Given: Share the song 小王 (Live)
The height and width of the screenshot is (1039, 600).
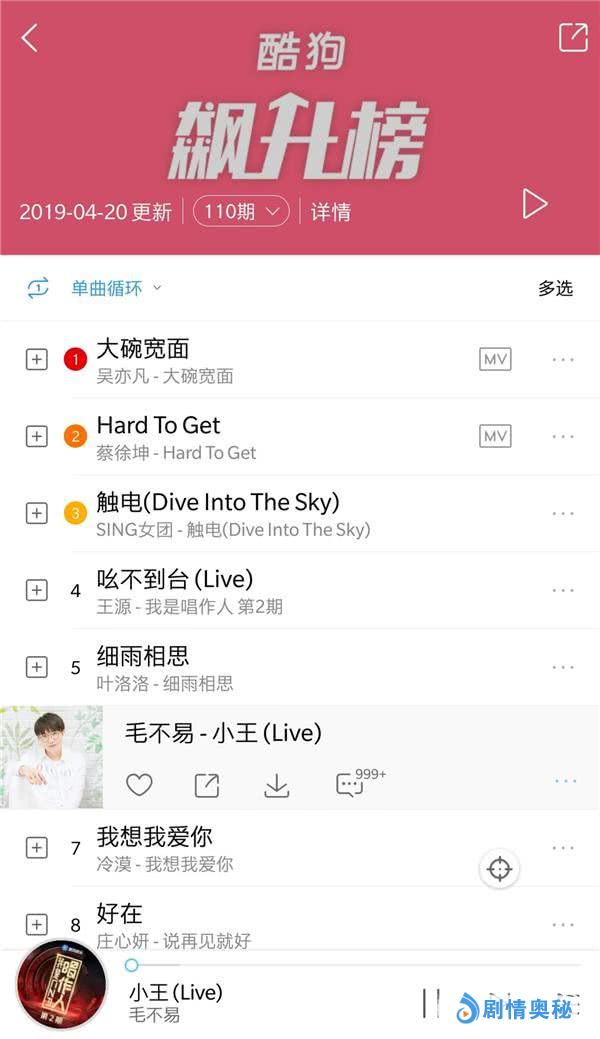Looking at the screenshot, I should coord(207,785).
